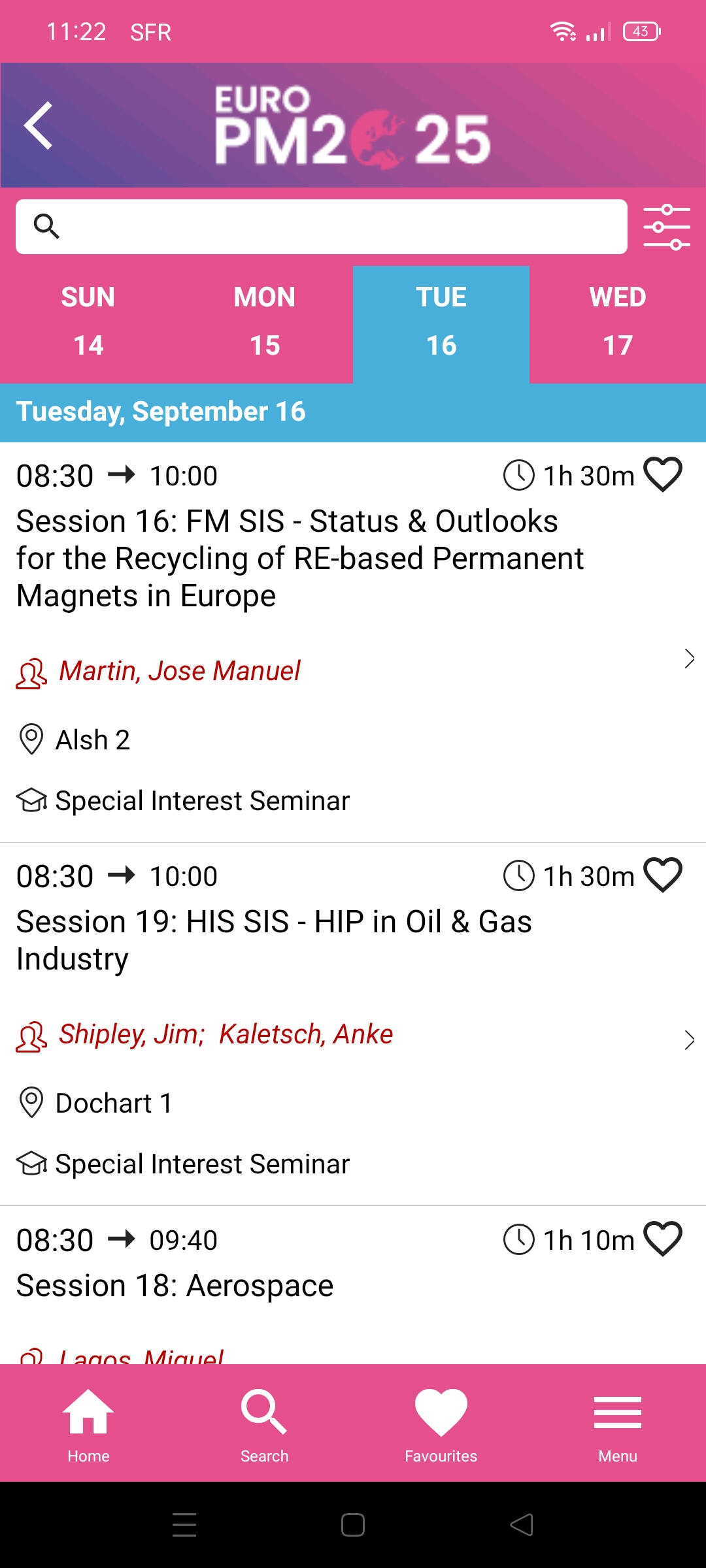Favourite Session 16 with the heart

click(663, 474)
